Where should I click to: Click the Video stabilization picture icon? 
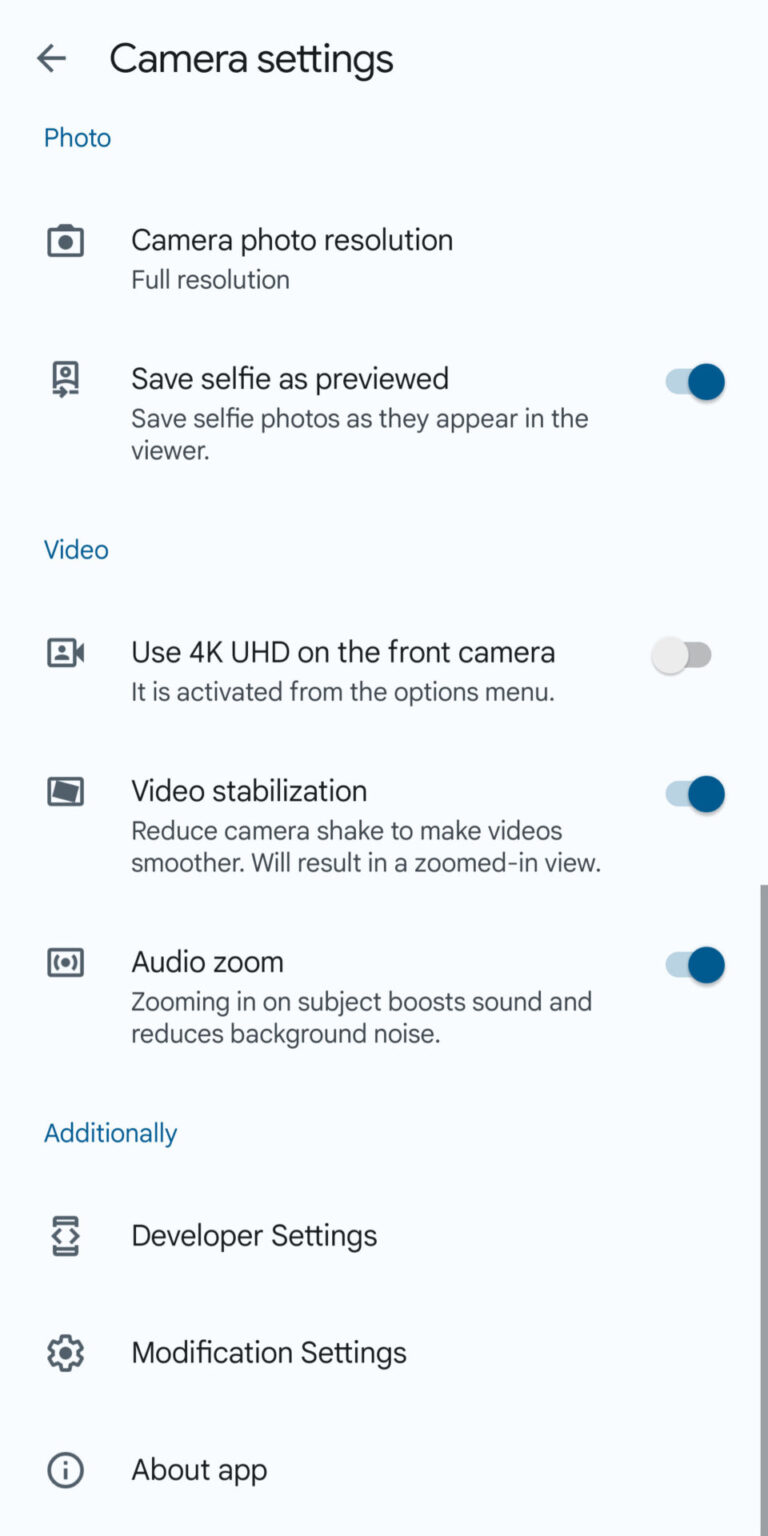[65, 791]
